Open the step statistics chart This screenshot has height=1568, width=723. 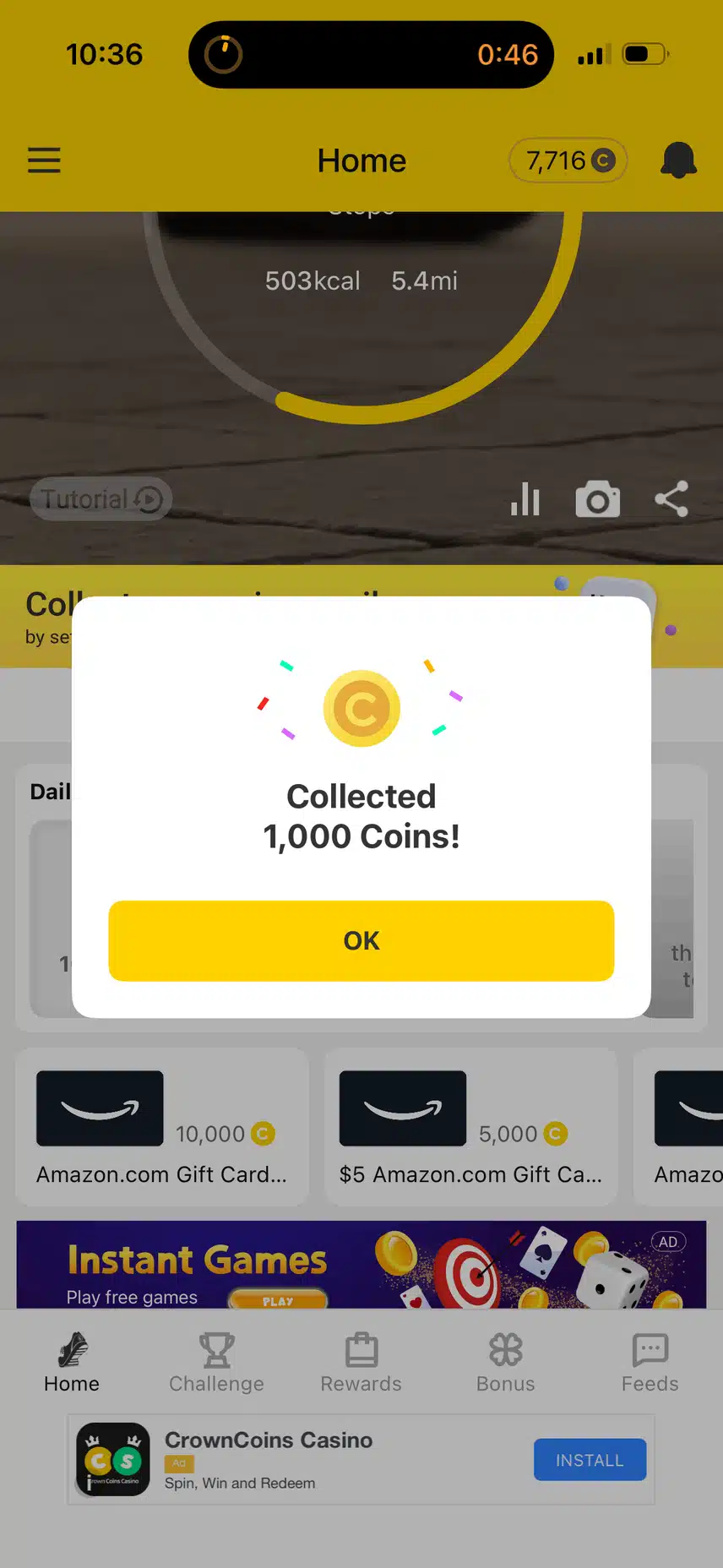click(525, 499)
